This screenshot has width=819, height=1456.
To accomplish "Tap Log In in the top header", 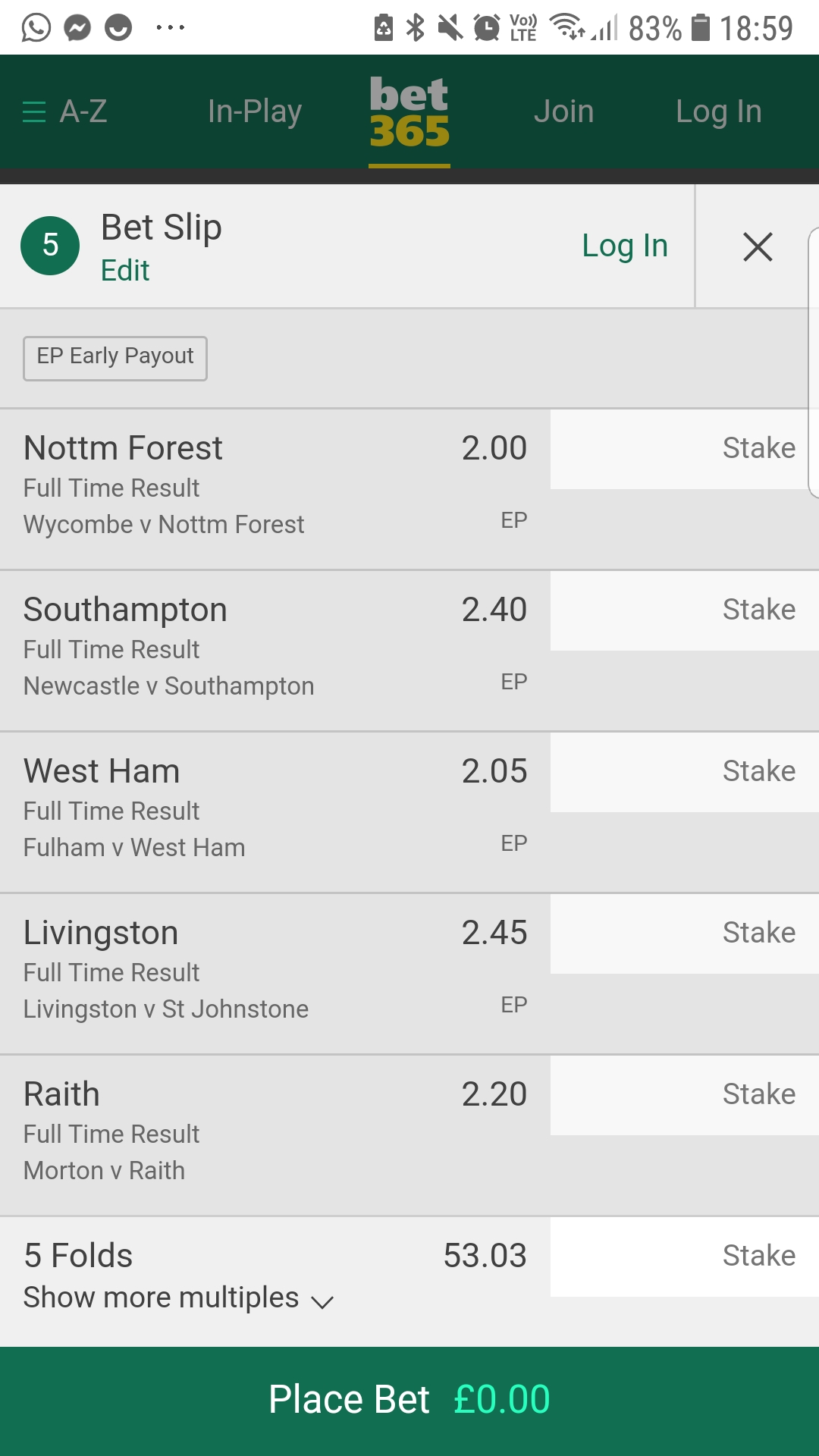I will click(x=718, y=111).
